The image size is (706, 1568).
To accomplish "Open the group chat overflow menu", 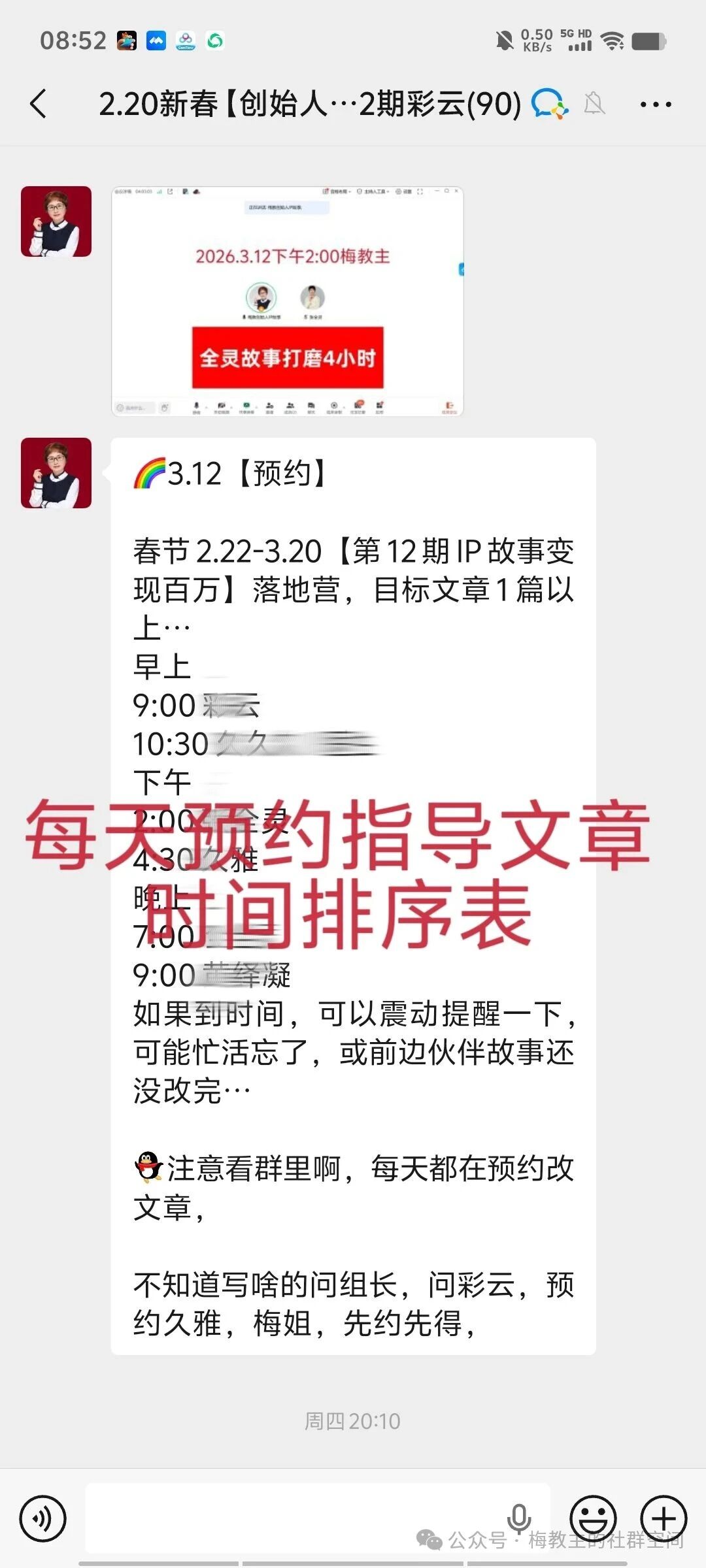I will (656, 104).
